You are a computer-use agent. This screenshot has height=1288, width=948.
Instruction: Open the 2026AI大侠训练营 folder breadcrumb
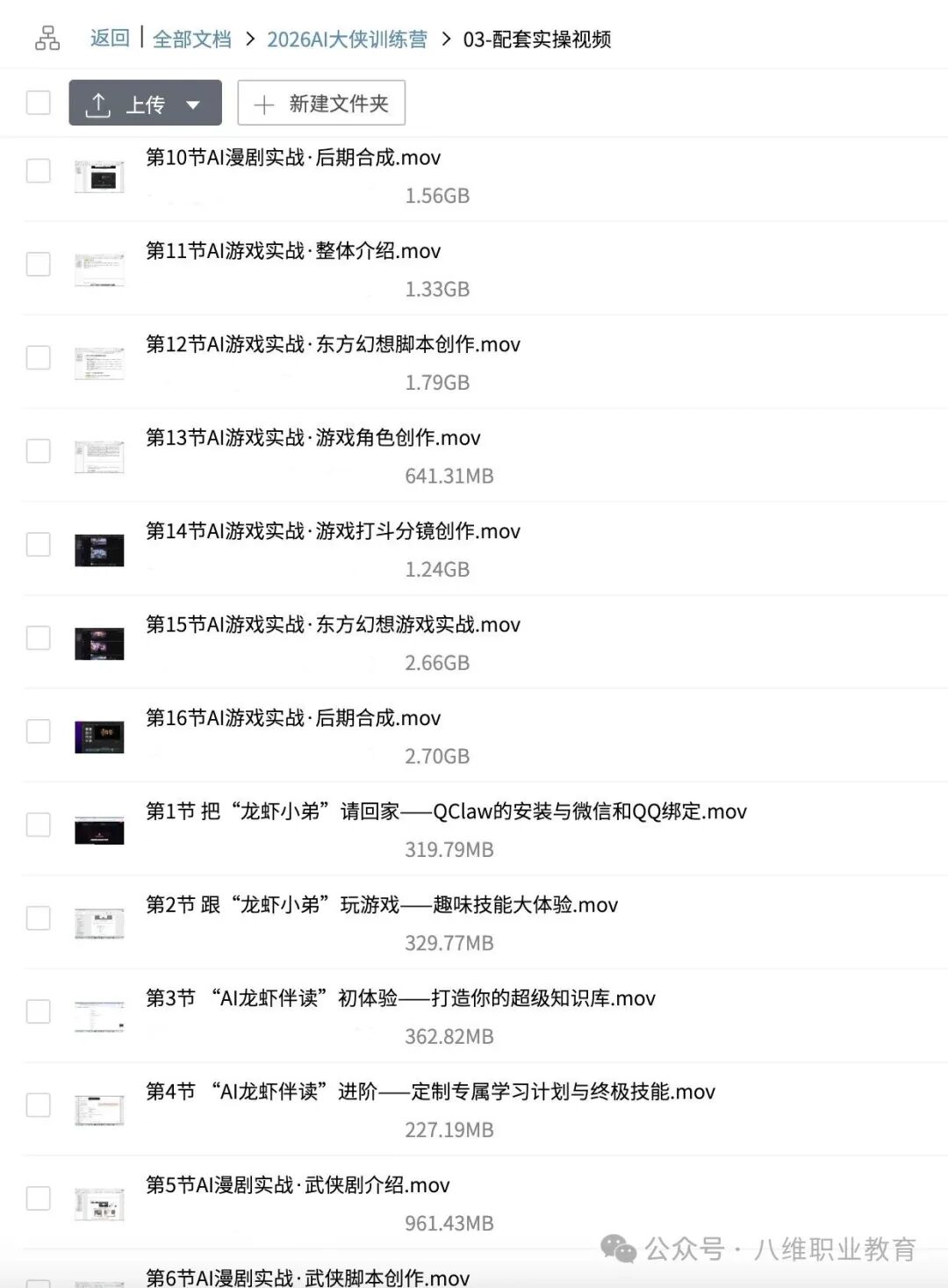tap(347, 40)
